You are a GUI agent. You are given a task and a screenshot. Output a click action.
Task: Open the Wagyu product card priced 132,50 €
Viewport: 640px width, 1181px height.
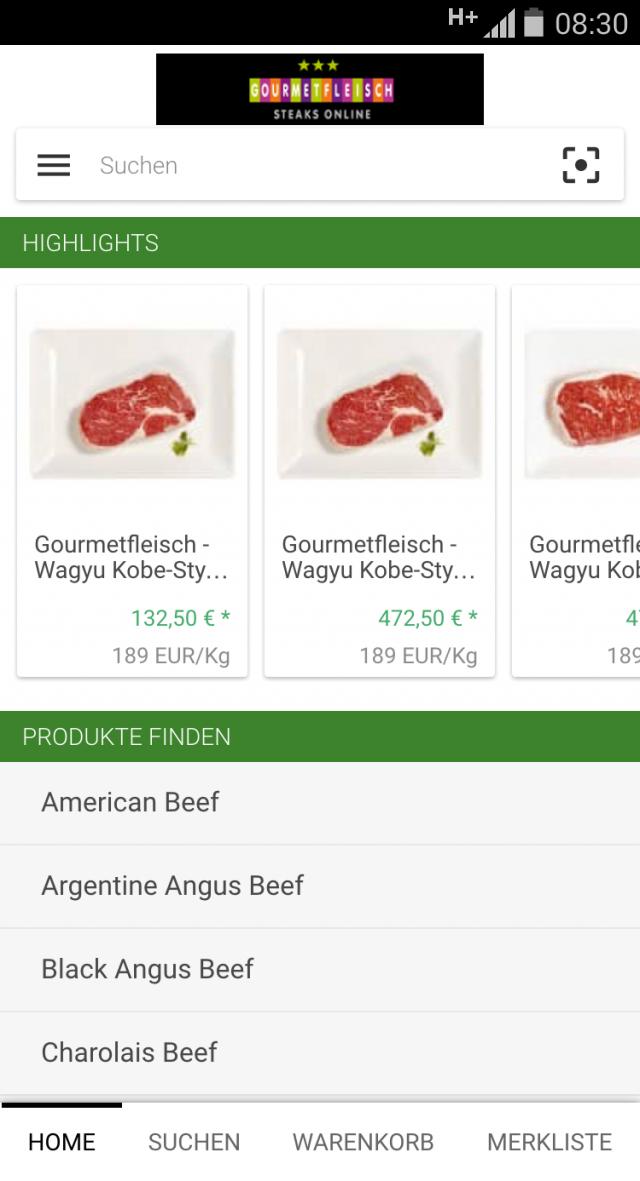click(x=132, y=480)
